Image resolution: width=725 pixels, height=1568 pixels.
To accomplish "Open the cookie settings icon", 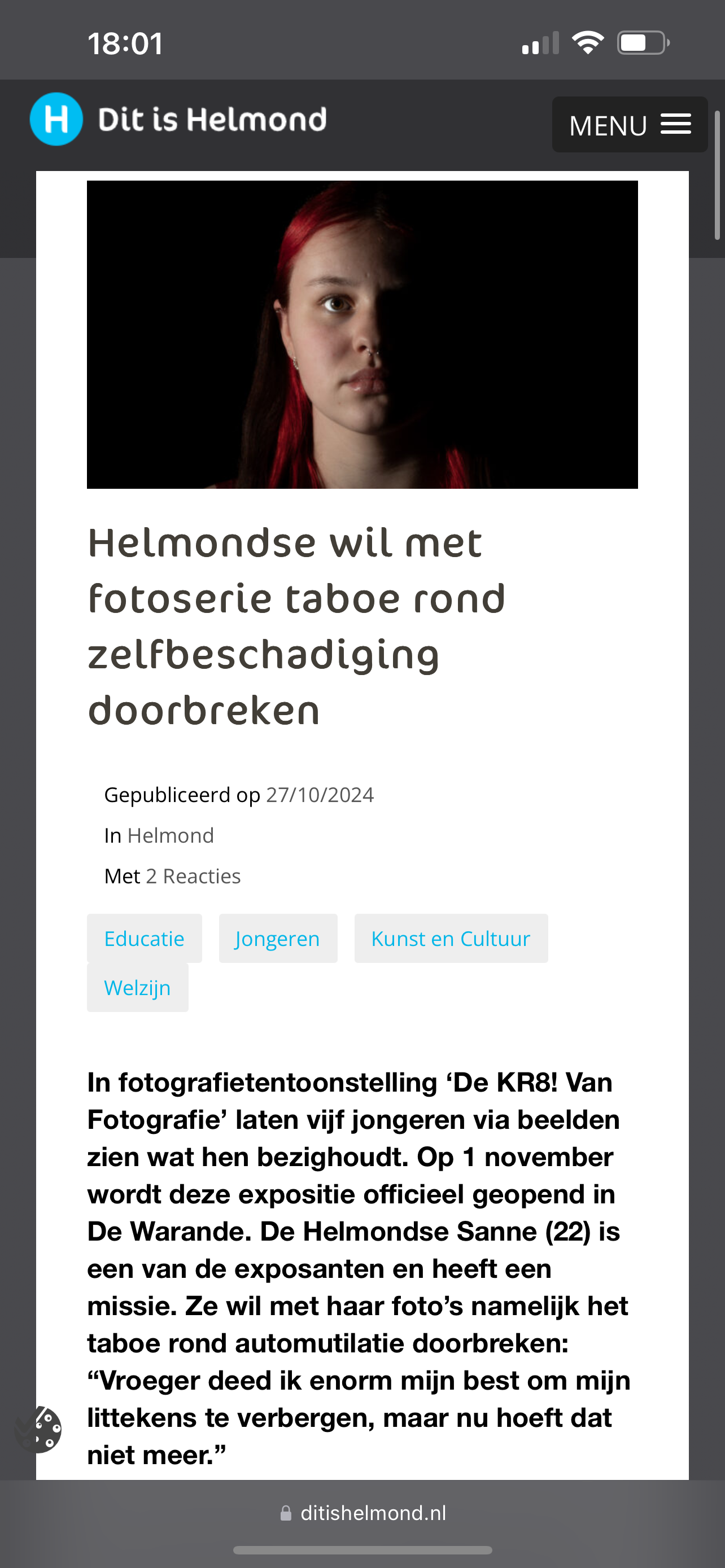I will [38, 1429].
